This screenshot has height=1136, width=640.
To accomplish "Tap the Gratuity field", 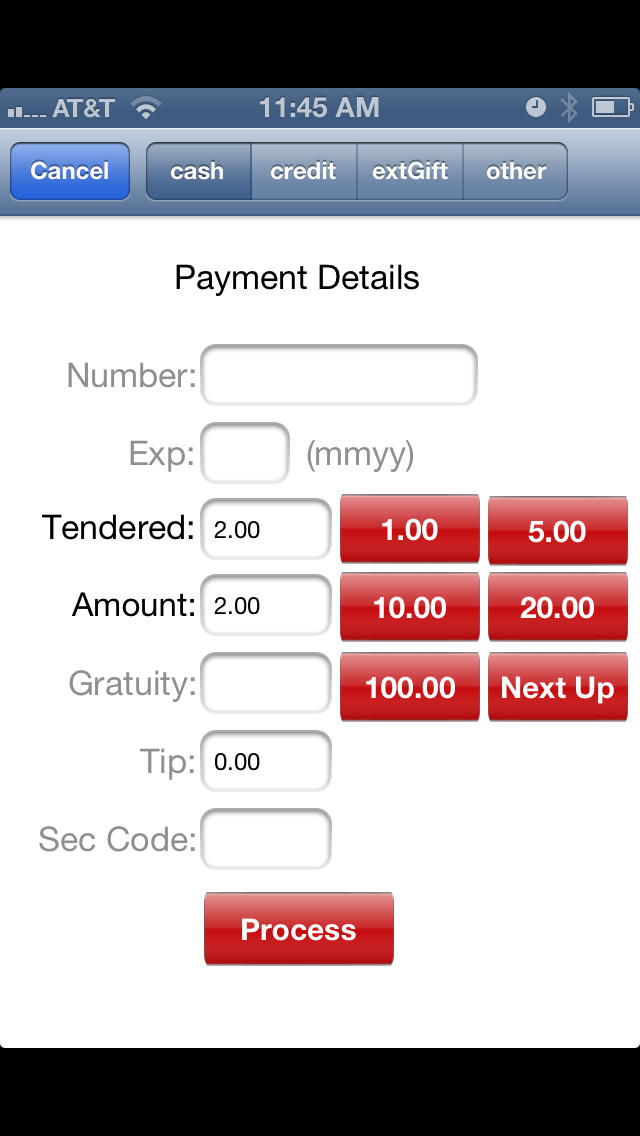I will [266, 682].
